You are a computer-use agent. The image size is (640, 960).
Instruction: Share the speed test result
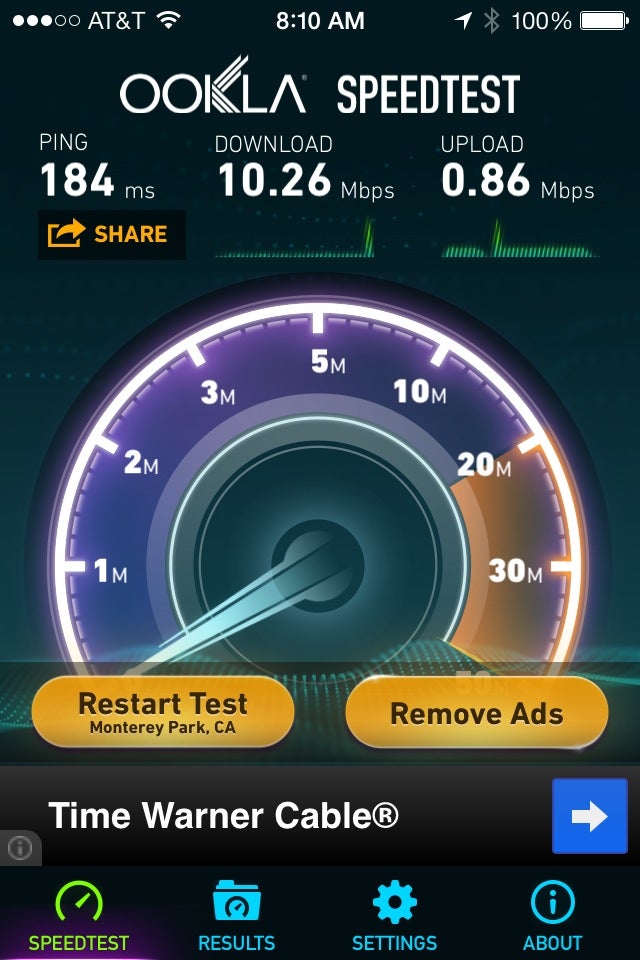coord(110,234)
